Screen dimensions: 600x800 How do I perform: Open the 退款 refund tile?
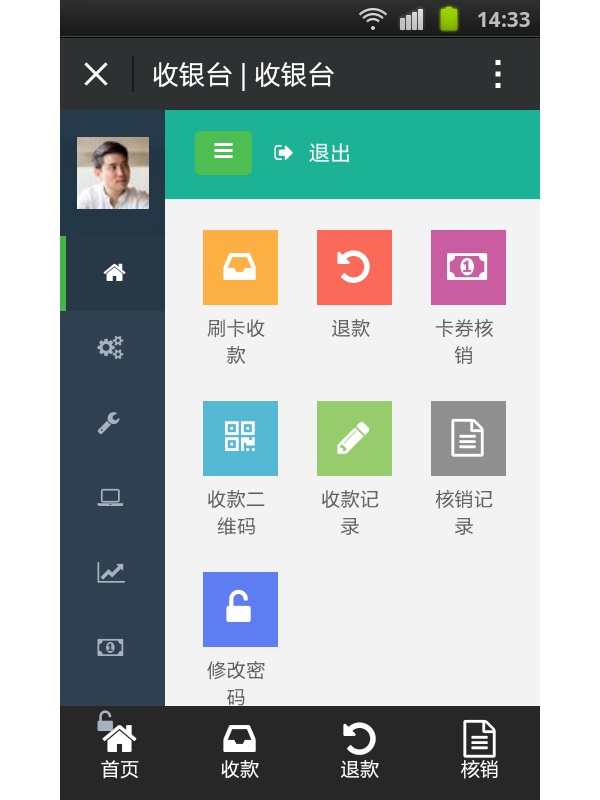point(354,268)
